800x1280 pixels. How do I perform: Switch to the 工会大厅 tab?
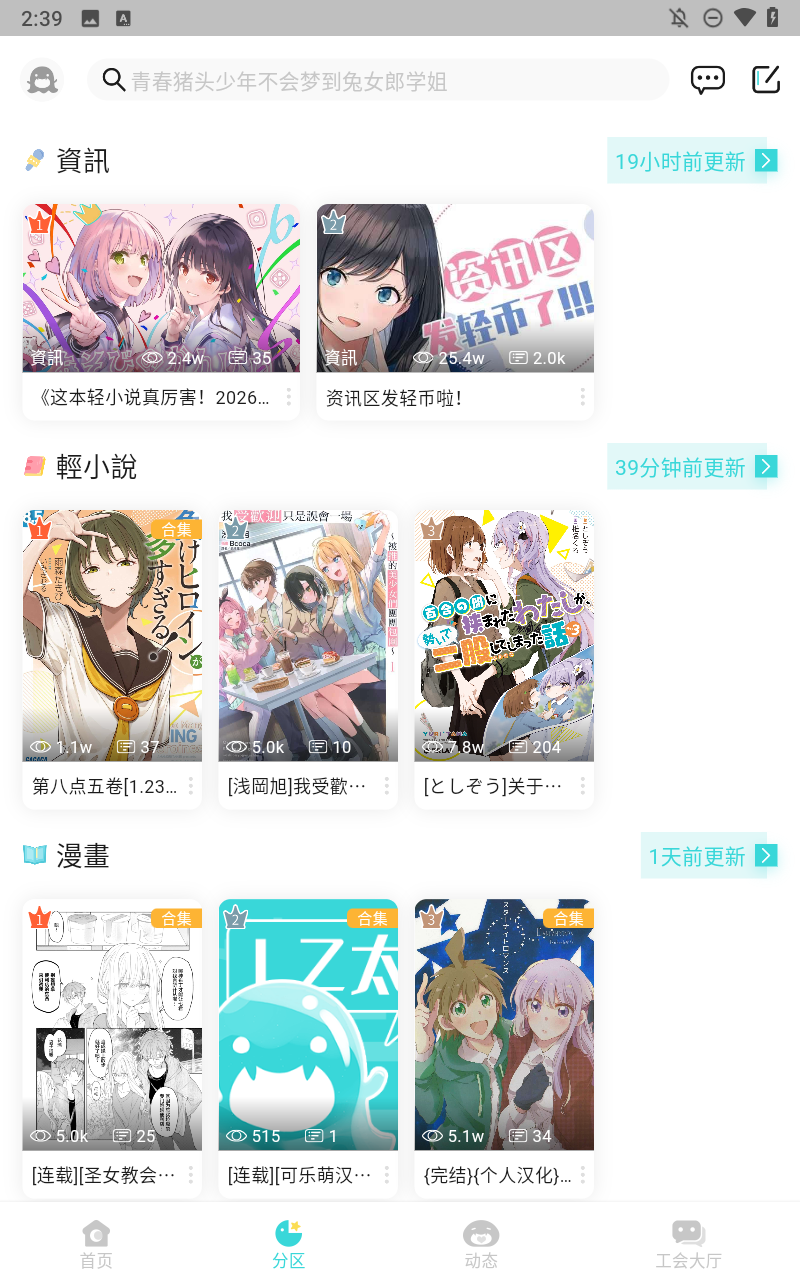pos(688,1244)
